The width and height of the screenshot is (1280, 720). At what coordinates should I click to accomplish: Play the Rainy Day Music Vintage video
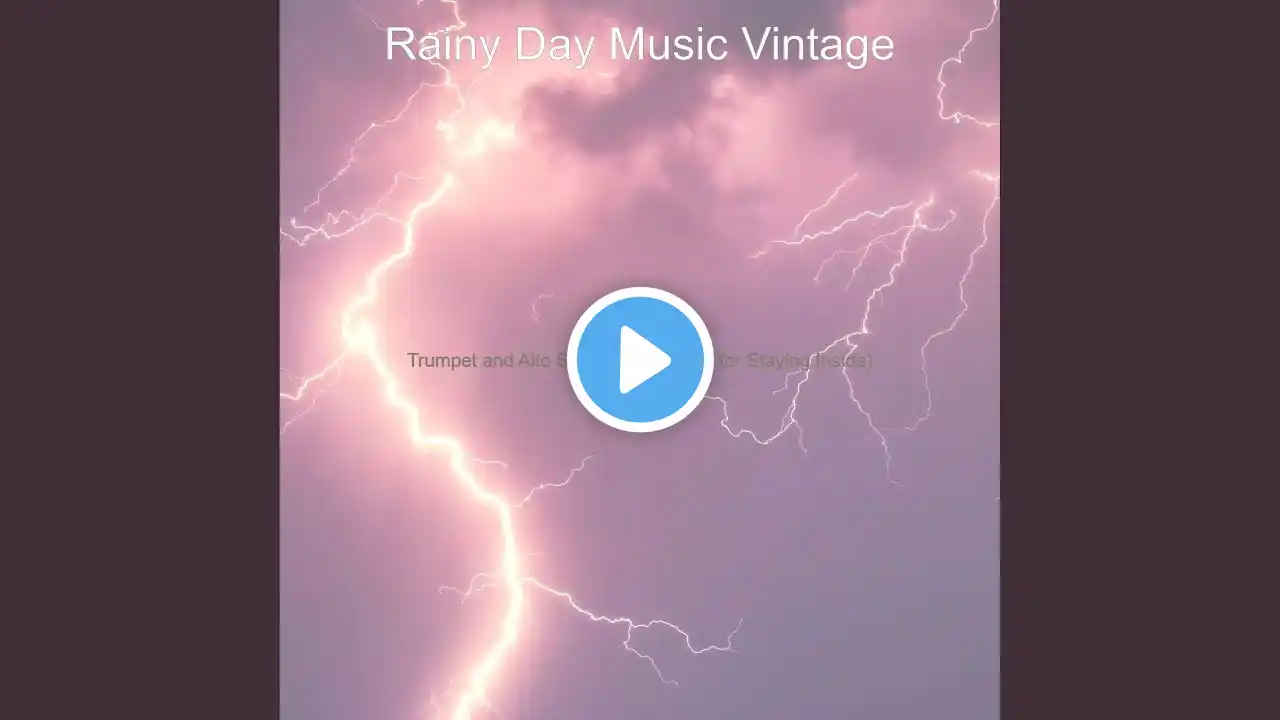coord(640,360)
